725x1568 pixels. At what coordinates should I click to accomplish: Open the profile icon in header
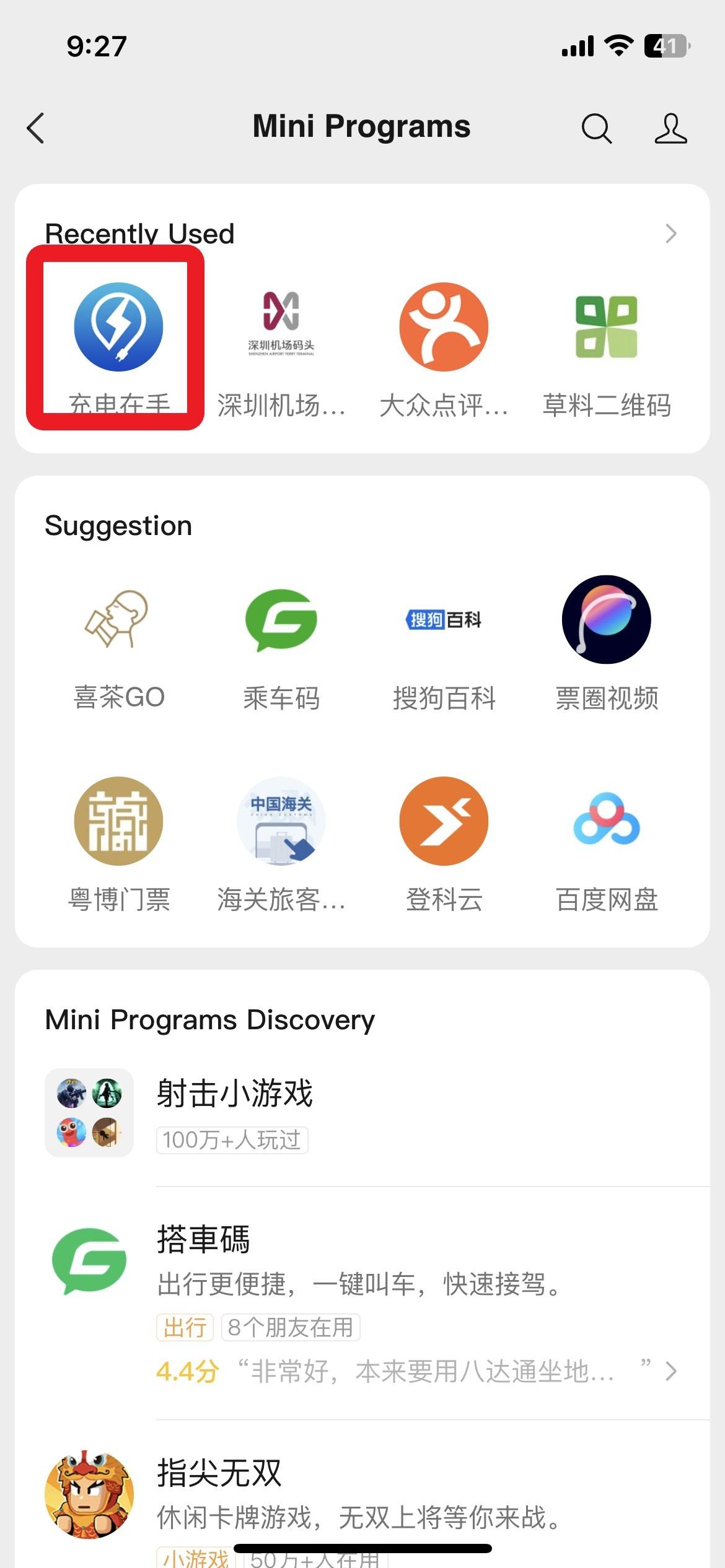pos(670,128)
